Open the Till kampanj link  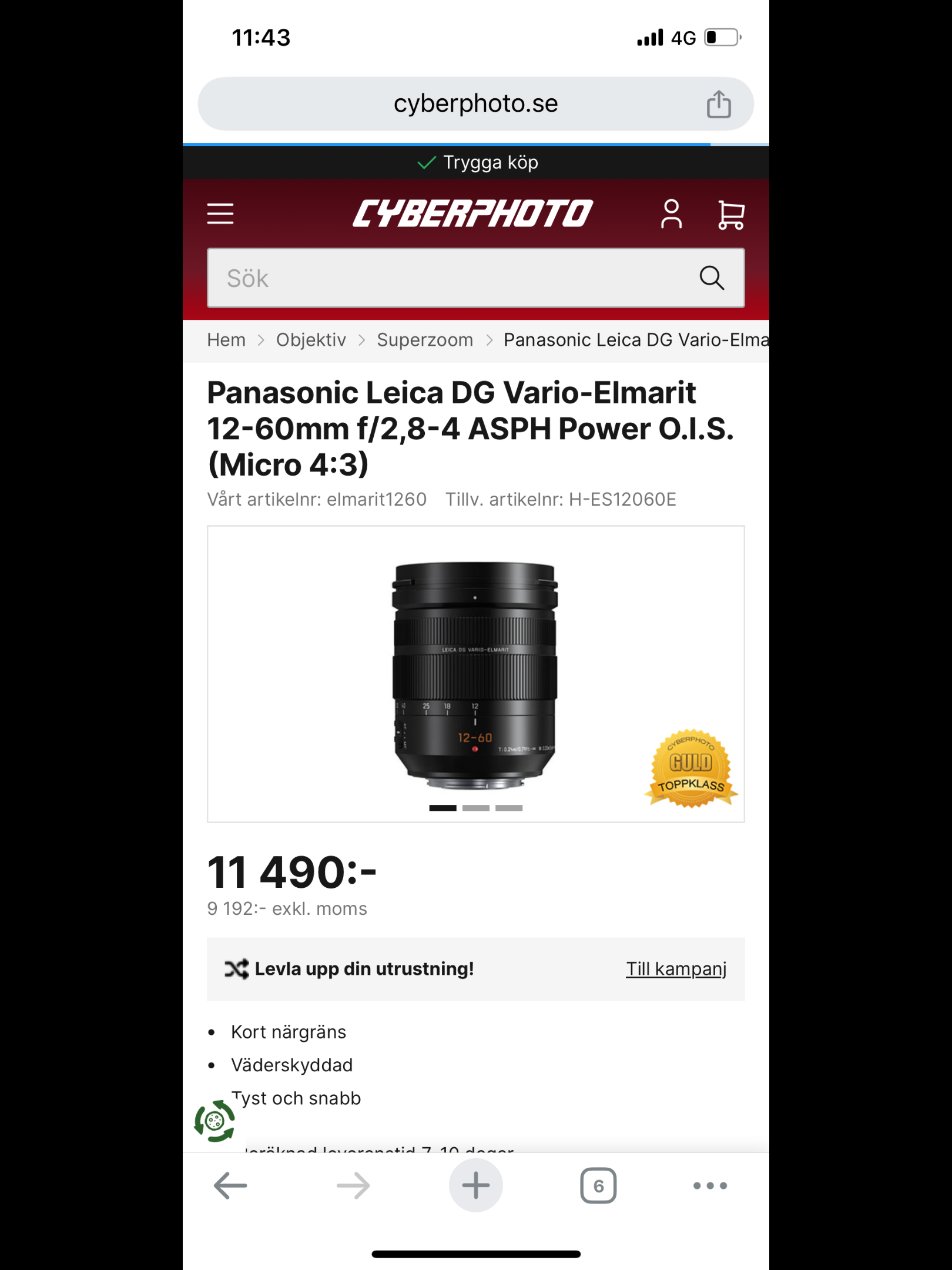click(676, 968)
